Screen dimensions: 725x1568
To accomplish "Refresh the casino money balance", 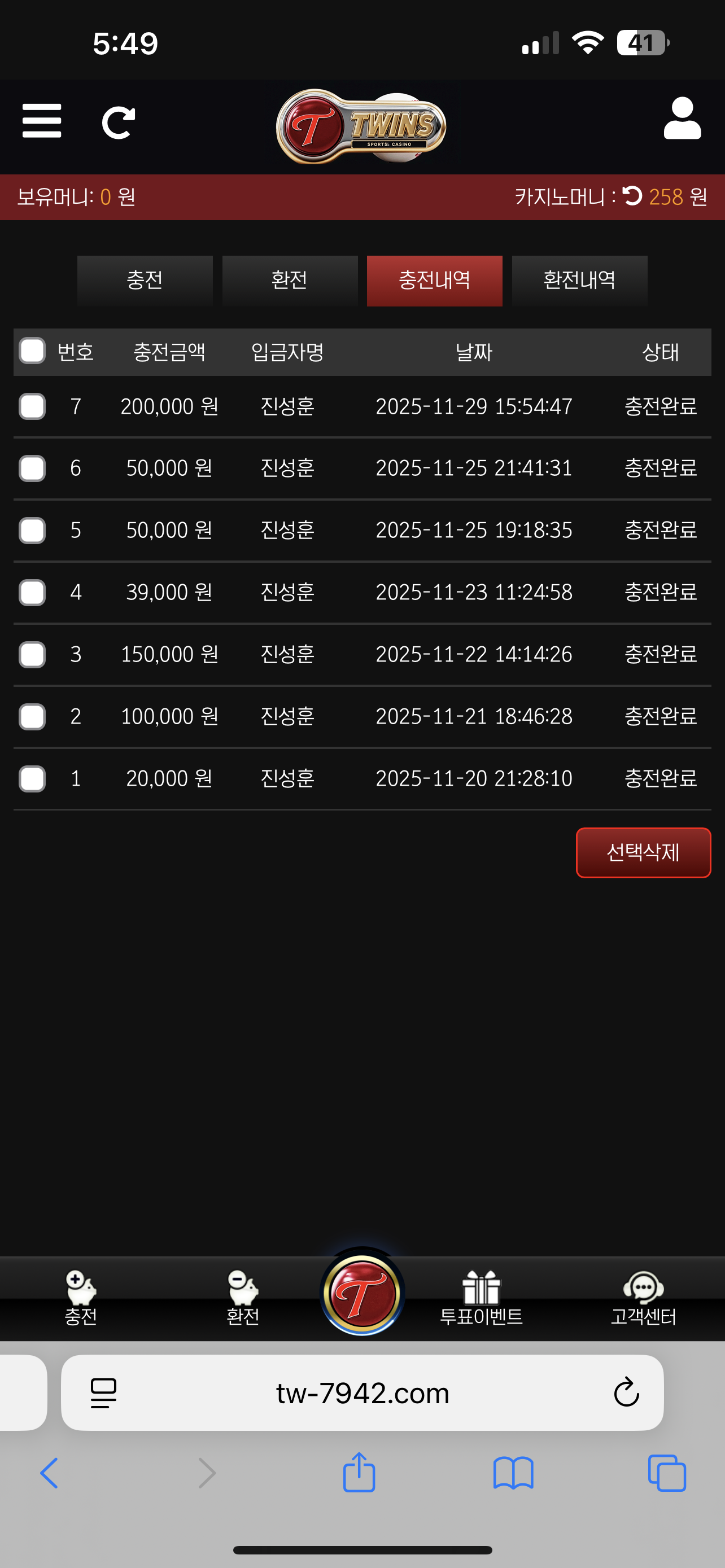I will click(632, 196).
